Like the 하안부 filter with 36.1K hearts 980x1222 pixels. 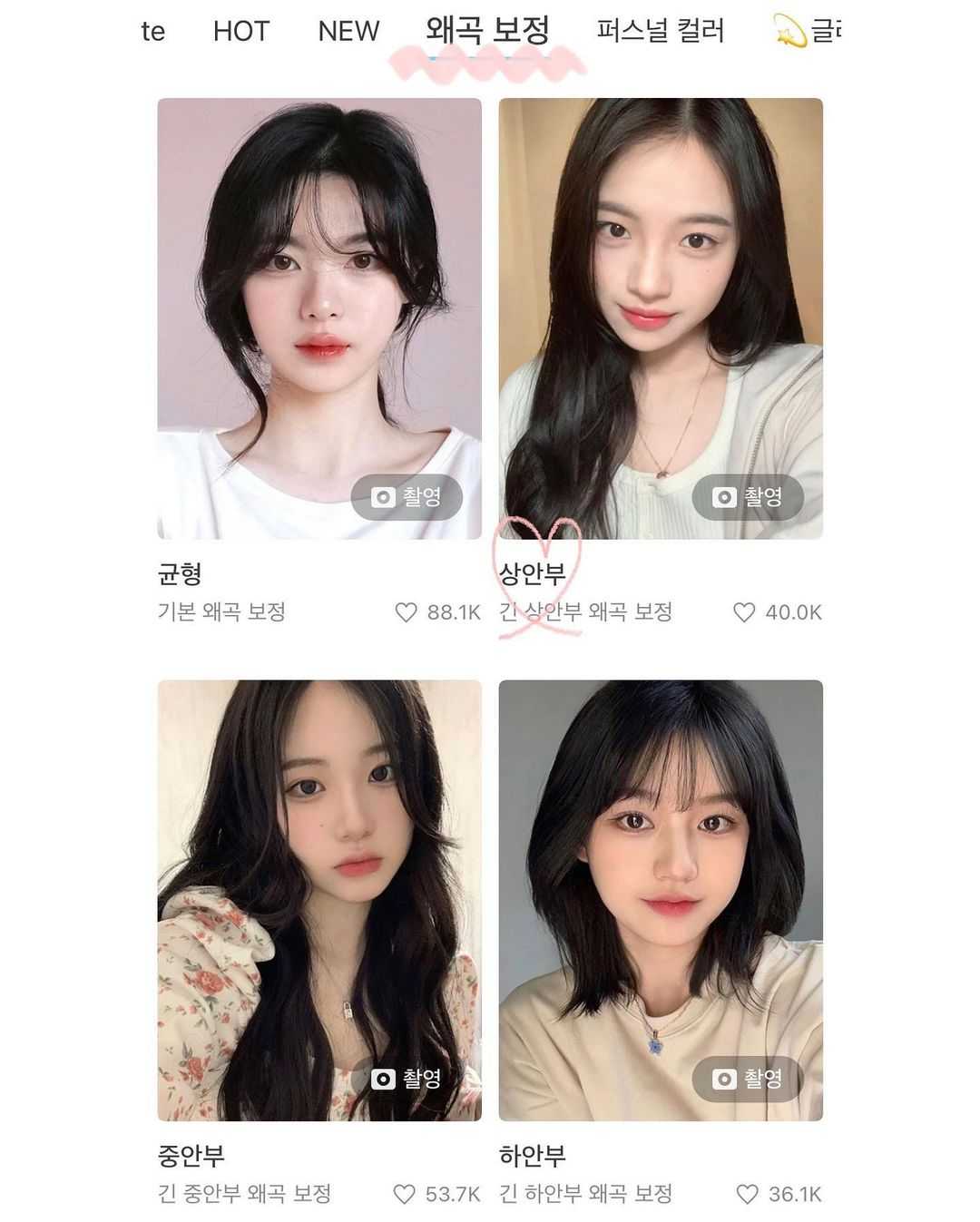point(747,1194)
